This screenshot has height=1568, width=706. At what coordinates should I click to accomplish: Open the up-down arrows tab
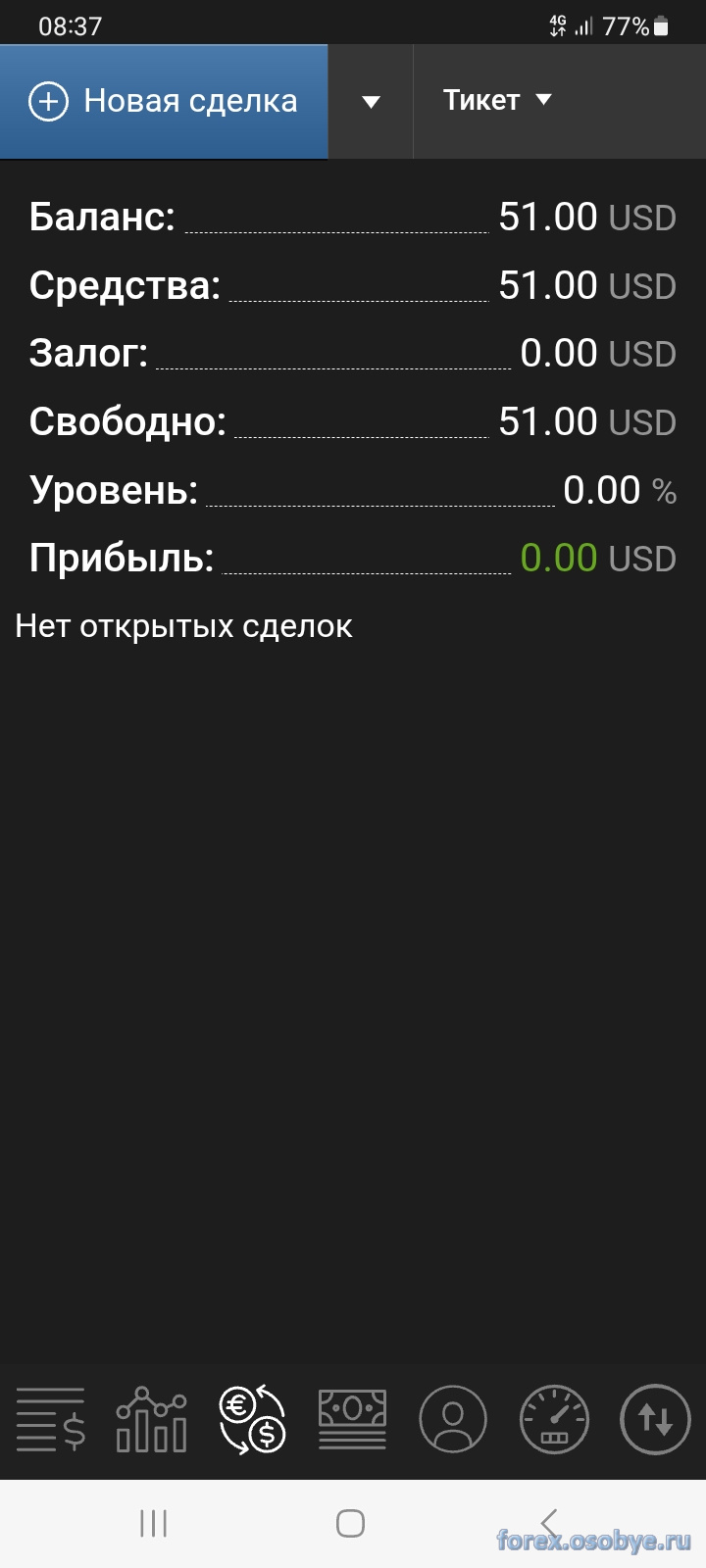pyautogui.click(x=654, y=1419)
